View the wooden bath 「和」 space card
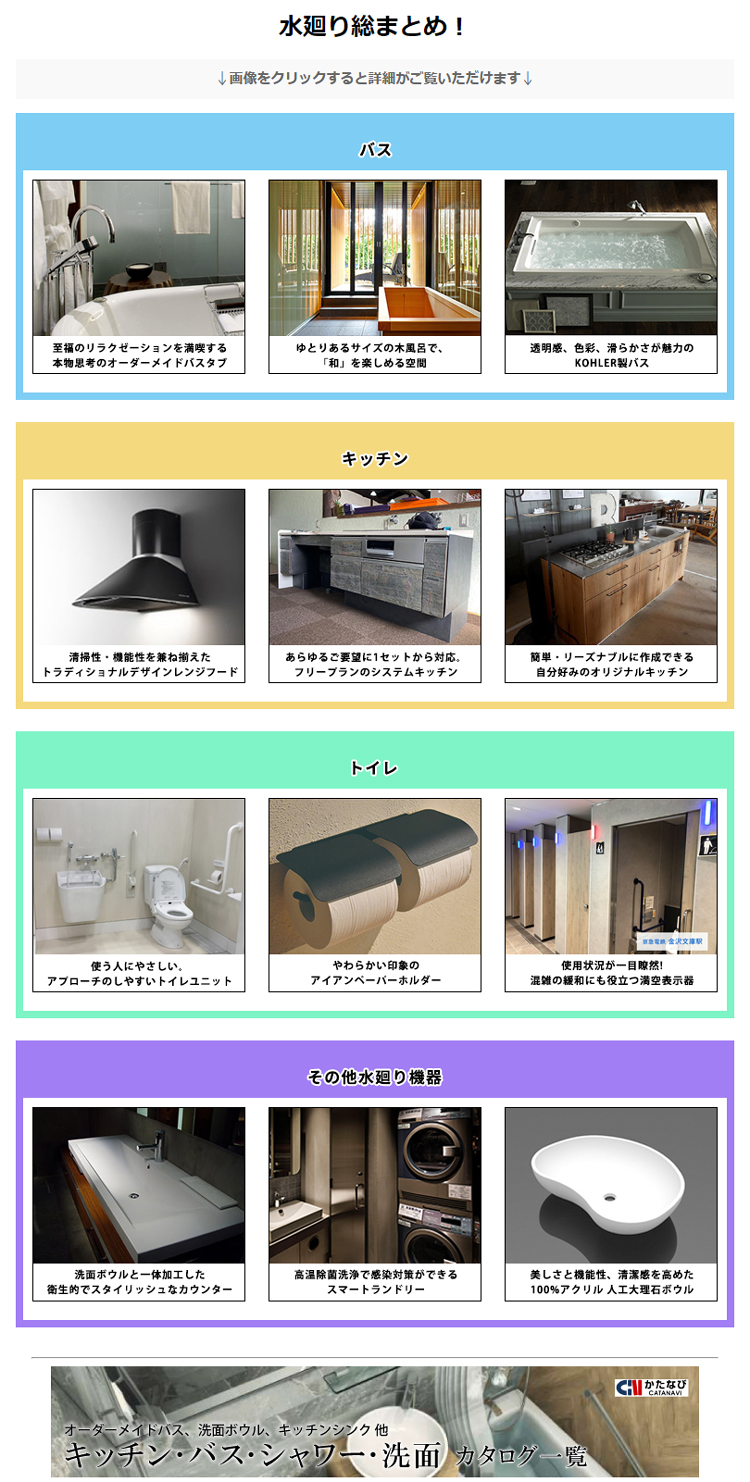The image size is (750, 1482). point(374,276)
